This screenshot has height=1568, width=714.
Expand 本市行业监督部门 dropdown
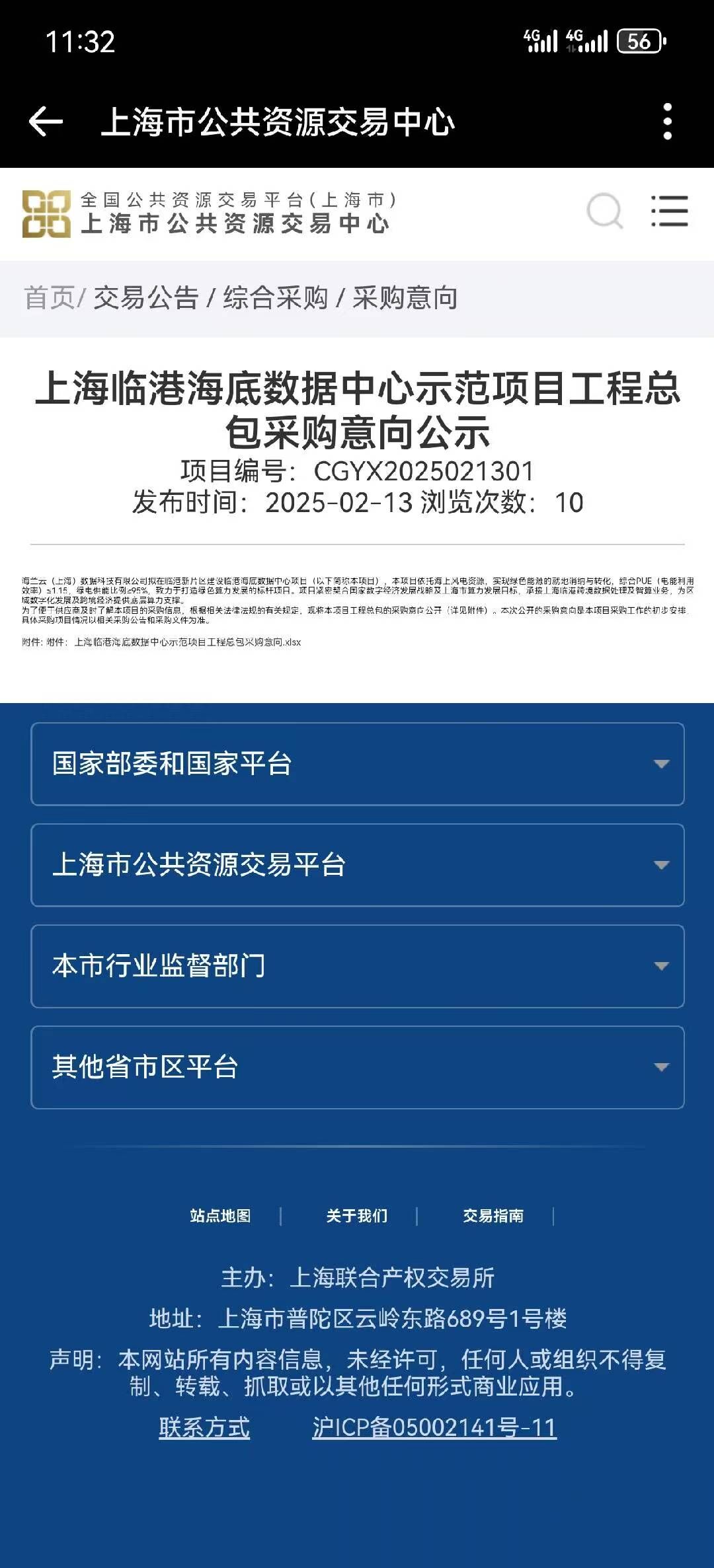pyautogui.click(x=357, y=966)
